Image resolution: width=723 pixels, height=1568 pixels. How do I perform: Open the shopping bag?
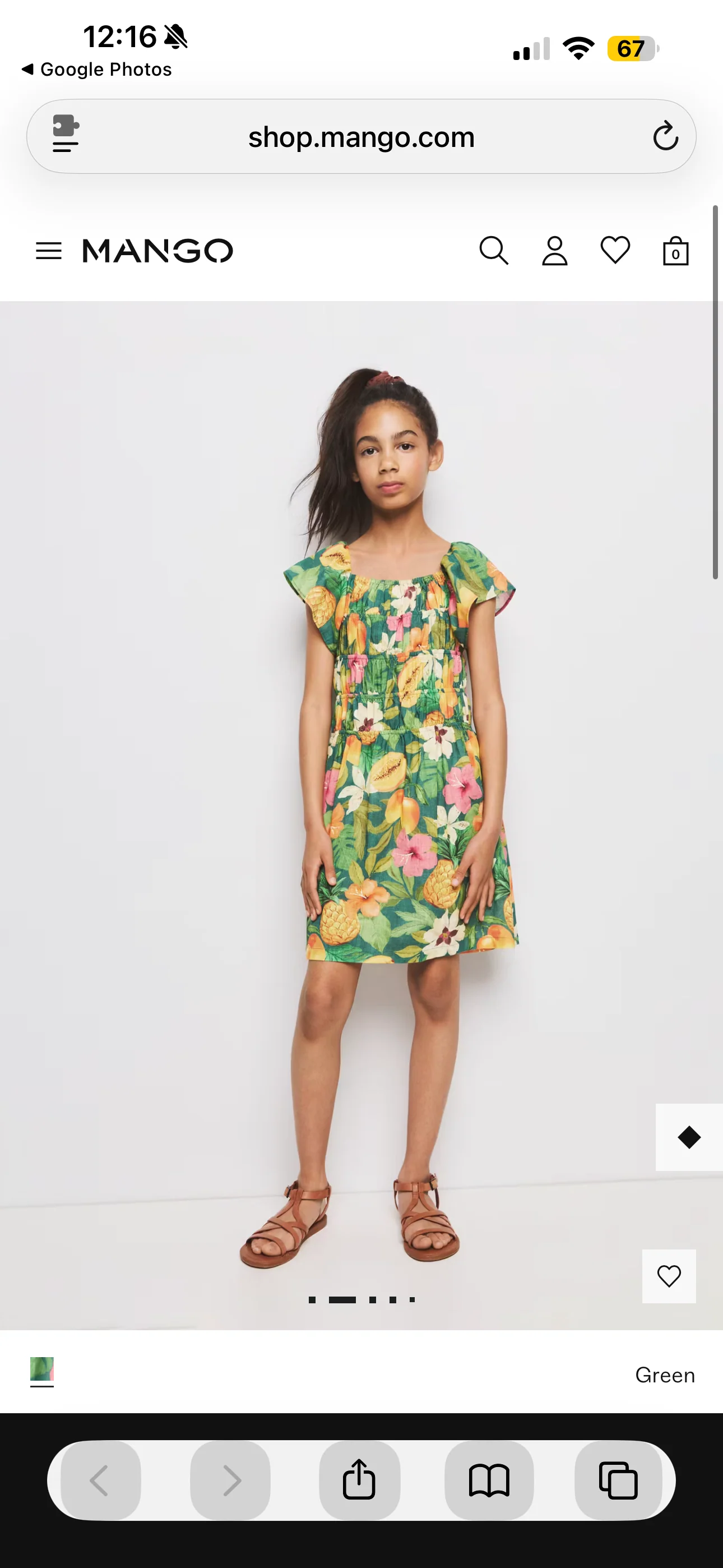coord(675,251)
